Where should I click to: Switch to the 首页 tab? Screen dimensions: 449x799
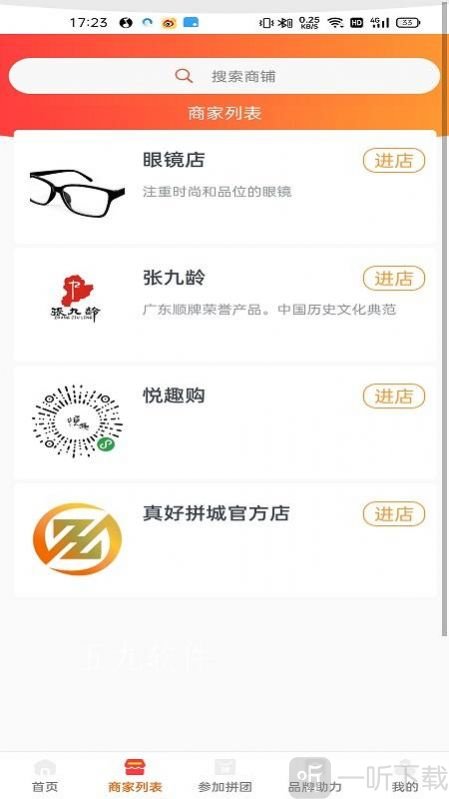[45, 776]
